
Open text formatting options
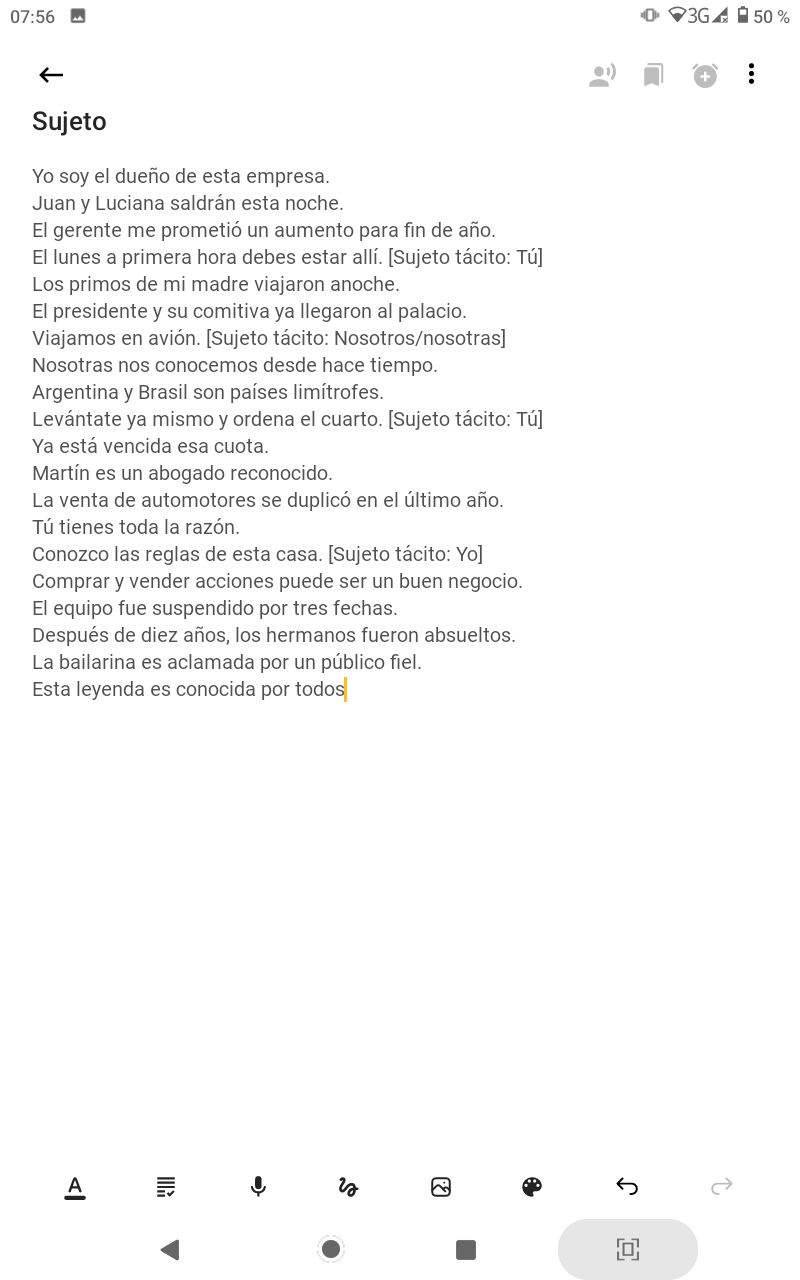(x=75, y=1187)
